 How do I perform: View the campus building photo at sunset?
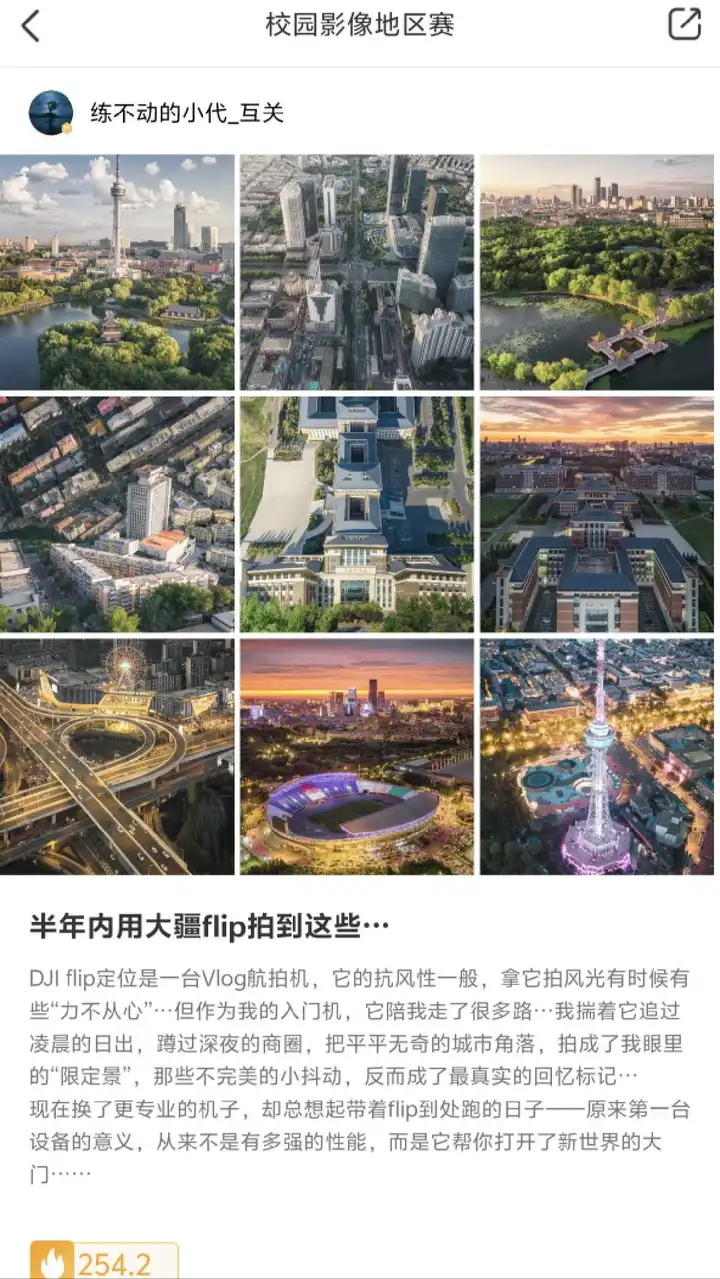(x=597, y=514)
